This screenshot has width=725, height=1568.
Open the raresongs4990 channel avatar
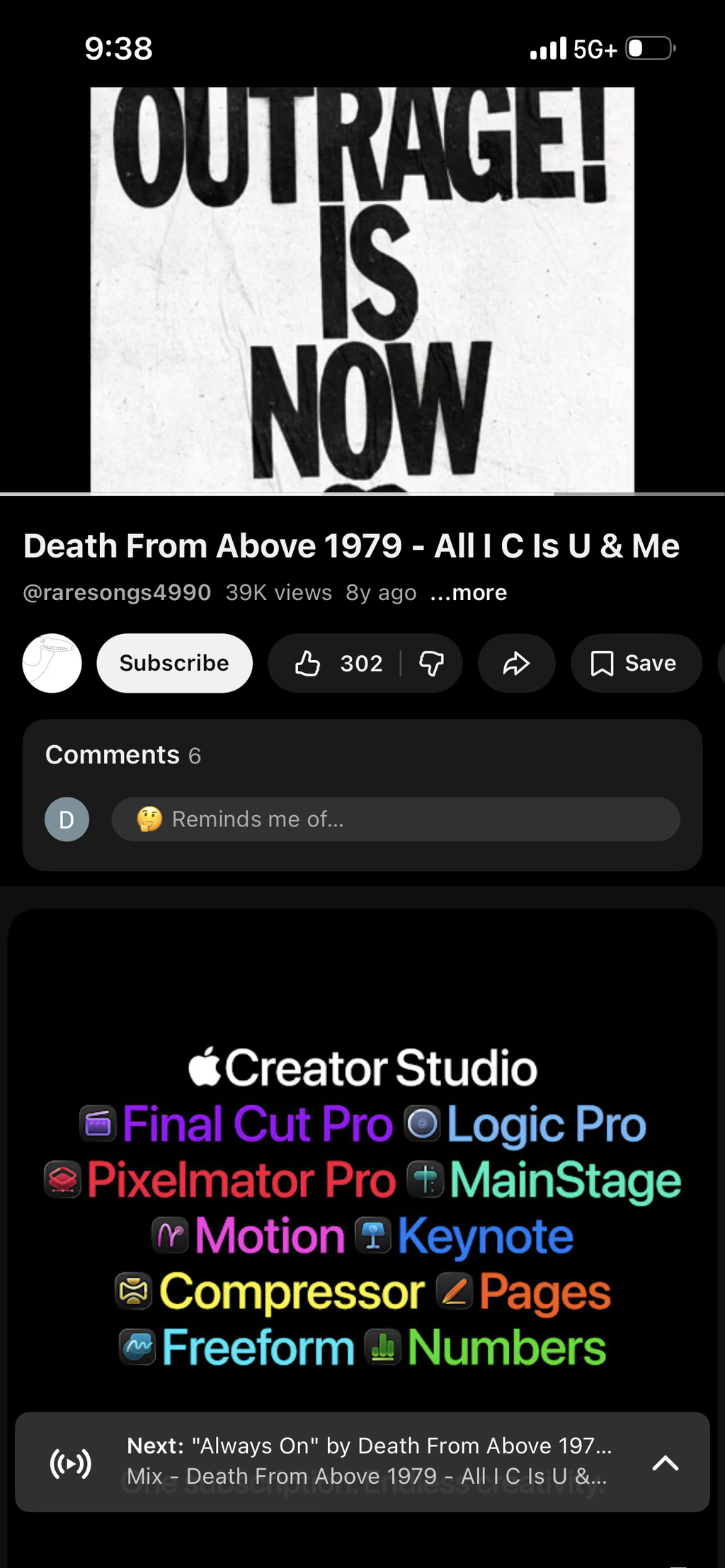[x=52, y=663]
